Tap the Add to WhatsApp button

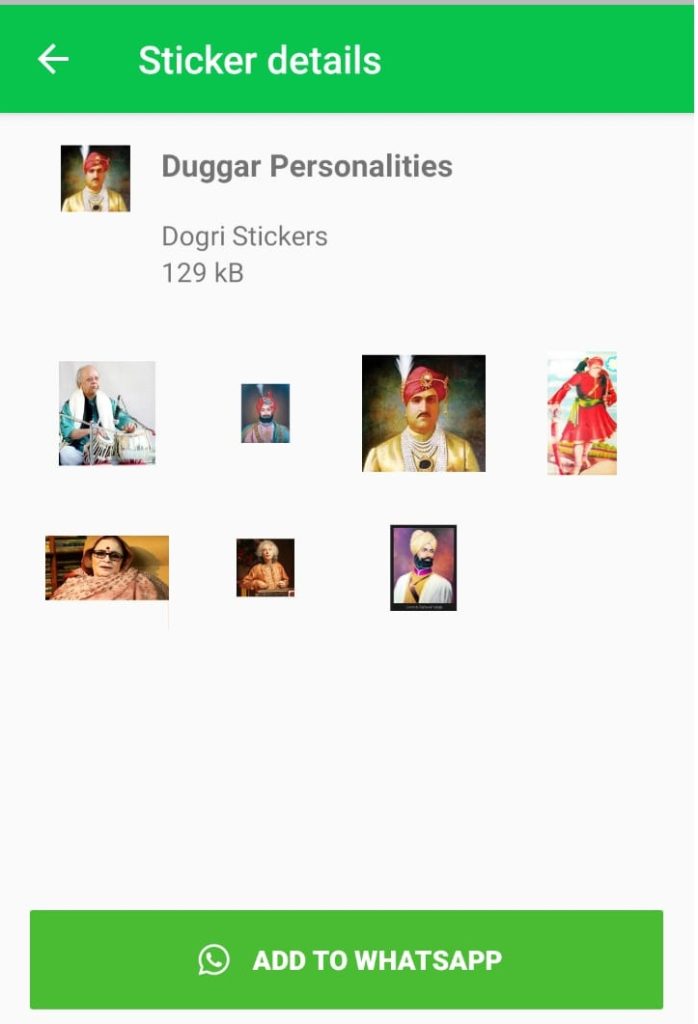click(x=347, y=960)
